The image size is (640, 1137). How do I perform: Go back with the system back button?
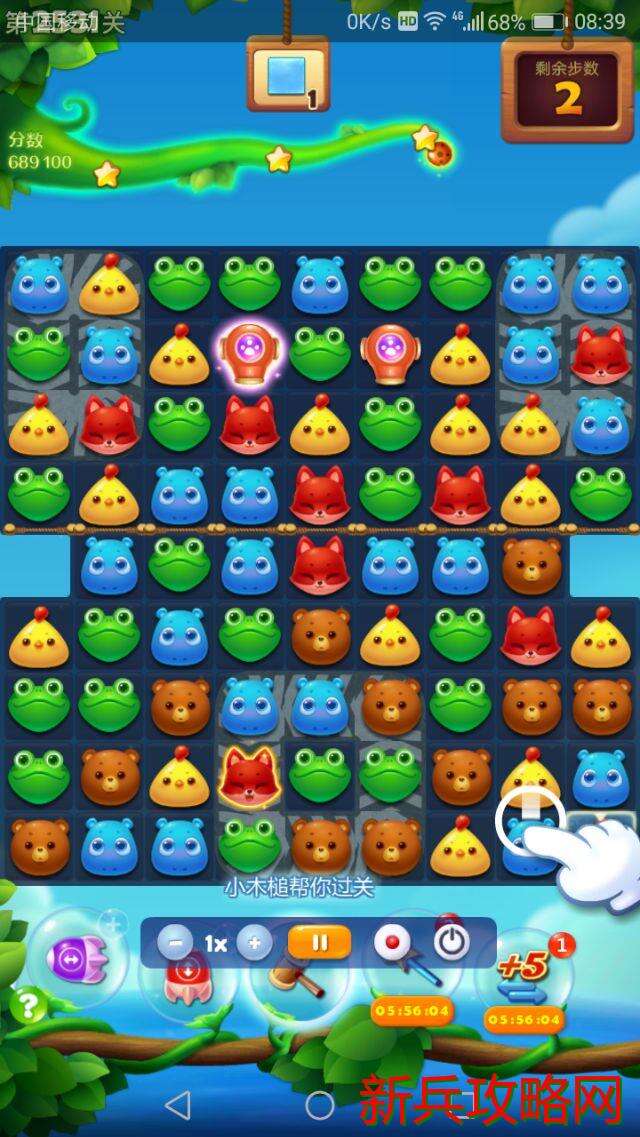(177, 1104)
